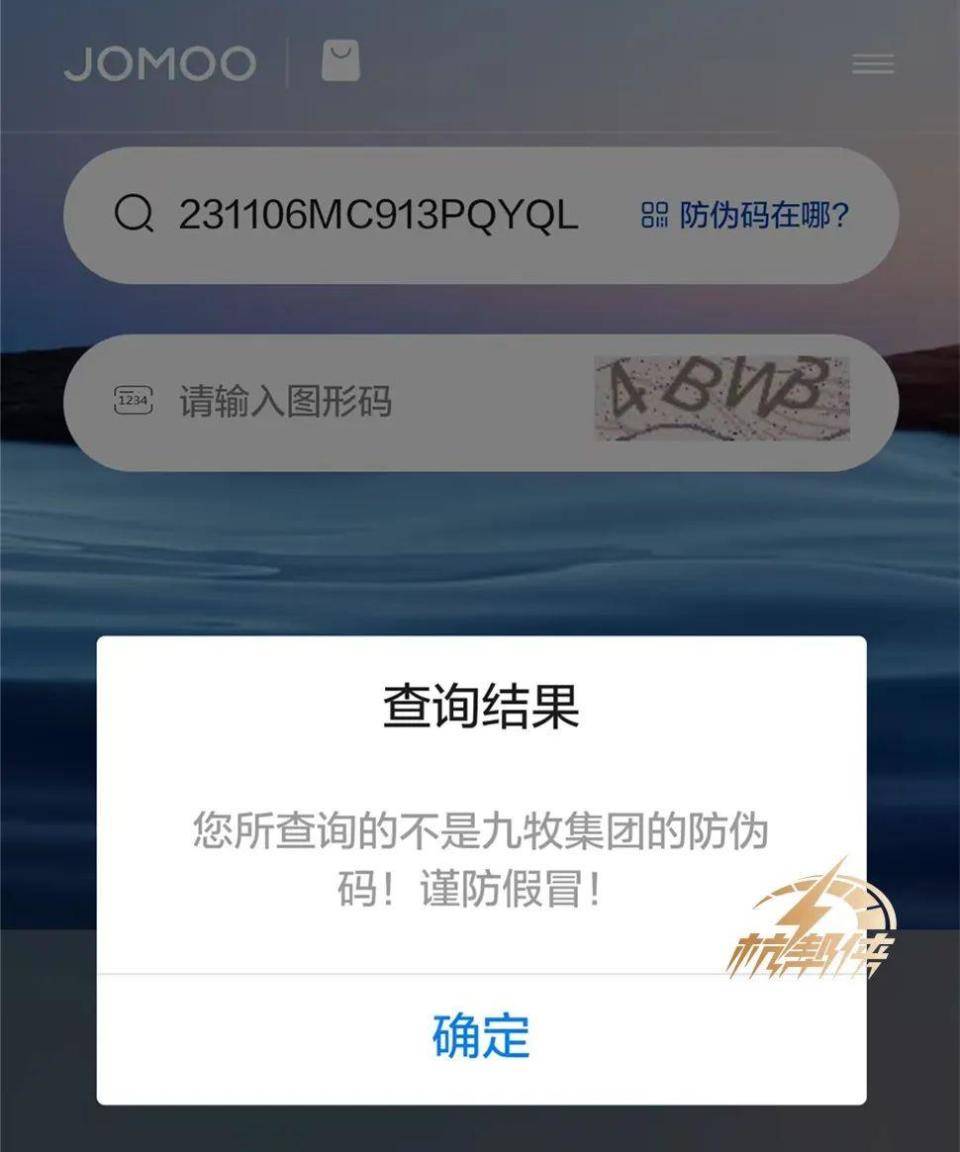
Task: Open the hamburger menu
Action: (x=872, y=64)
